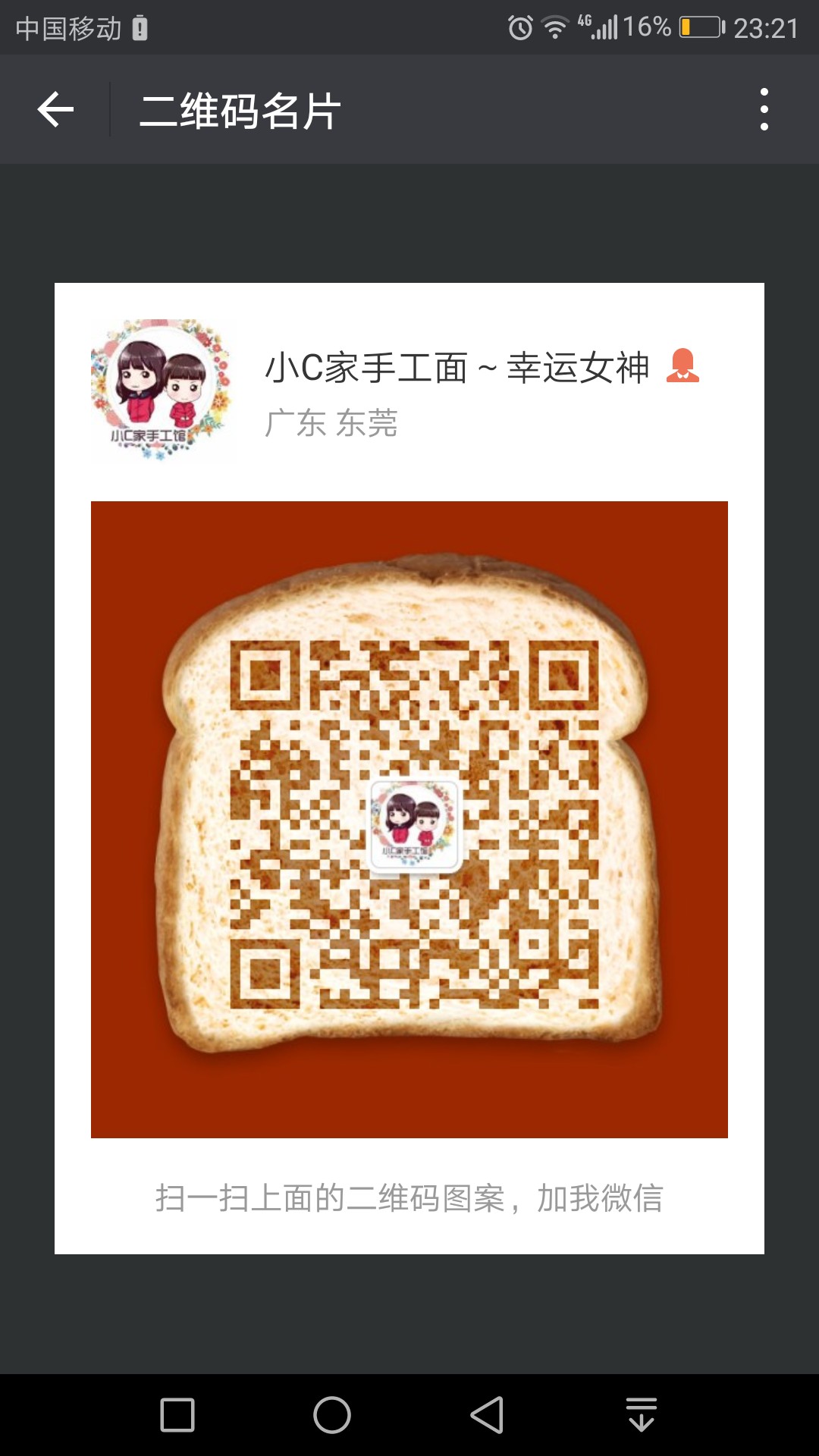
Task: Go back from the 二维码名片 screen
Action: 55,110
